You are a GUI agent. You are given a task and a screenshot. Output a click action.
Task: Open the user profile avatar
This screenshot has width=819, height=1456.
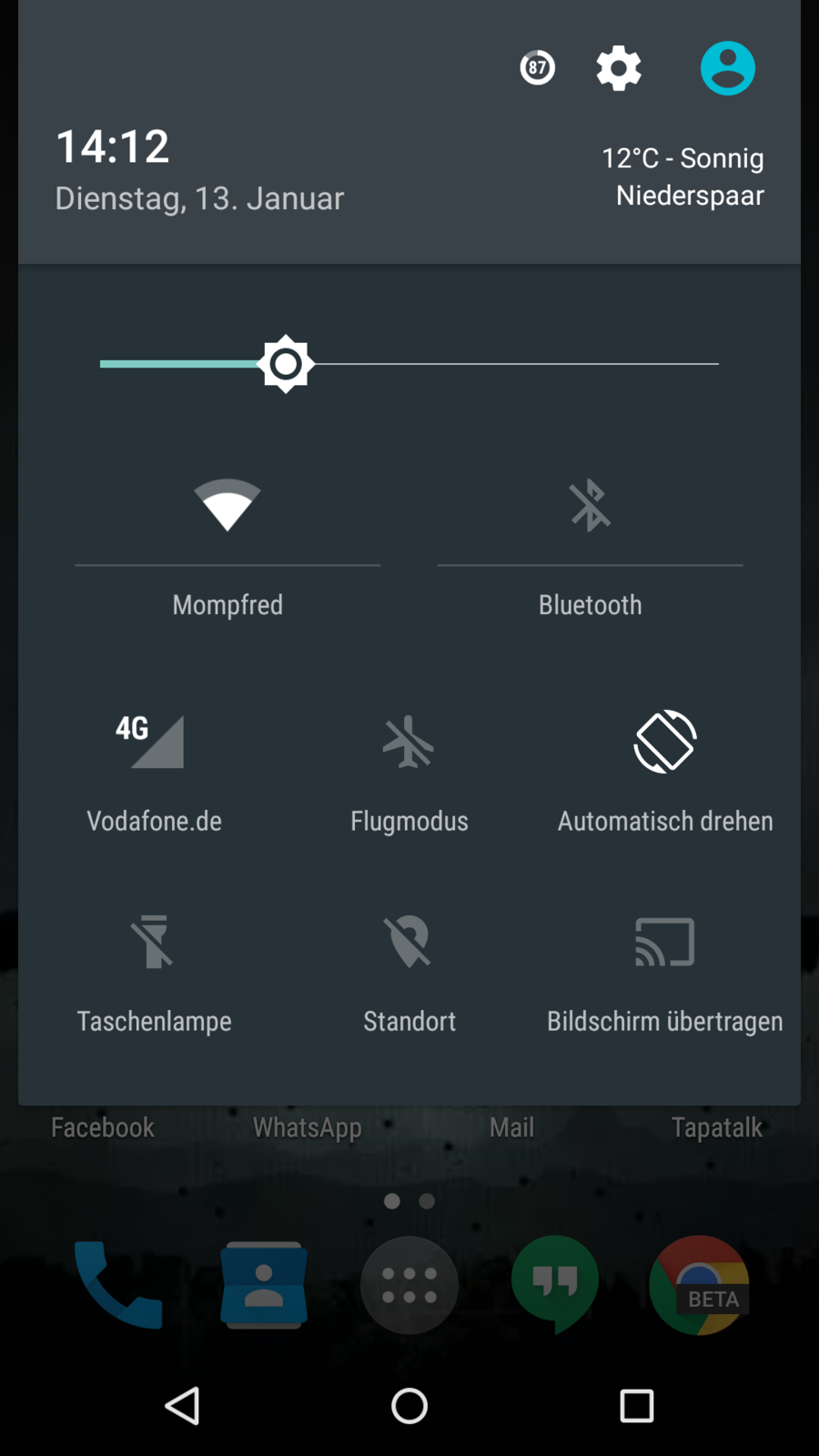(727, 68)
